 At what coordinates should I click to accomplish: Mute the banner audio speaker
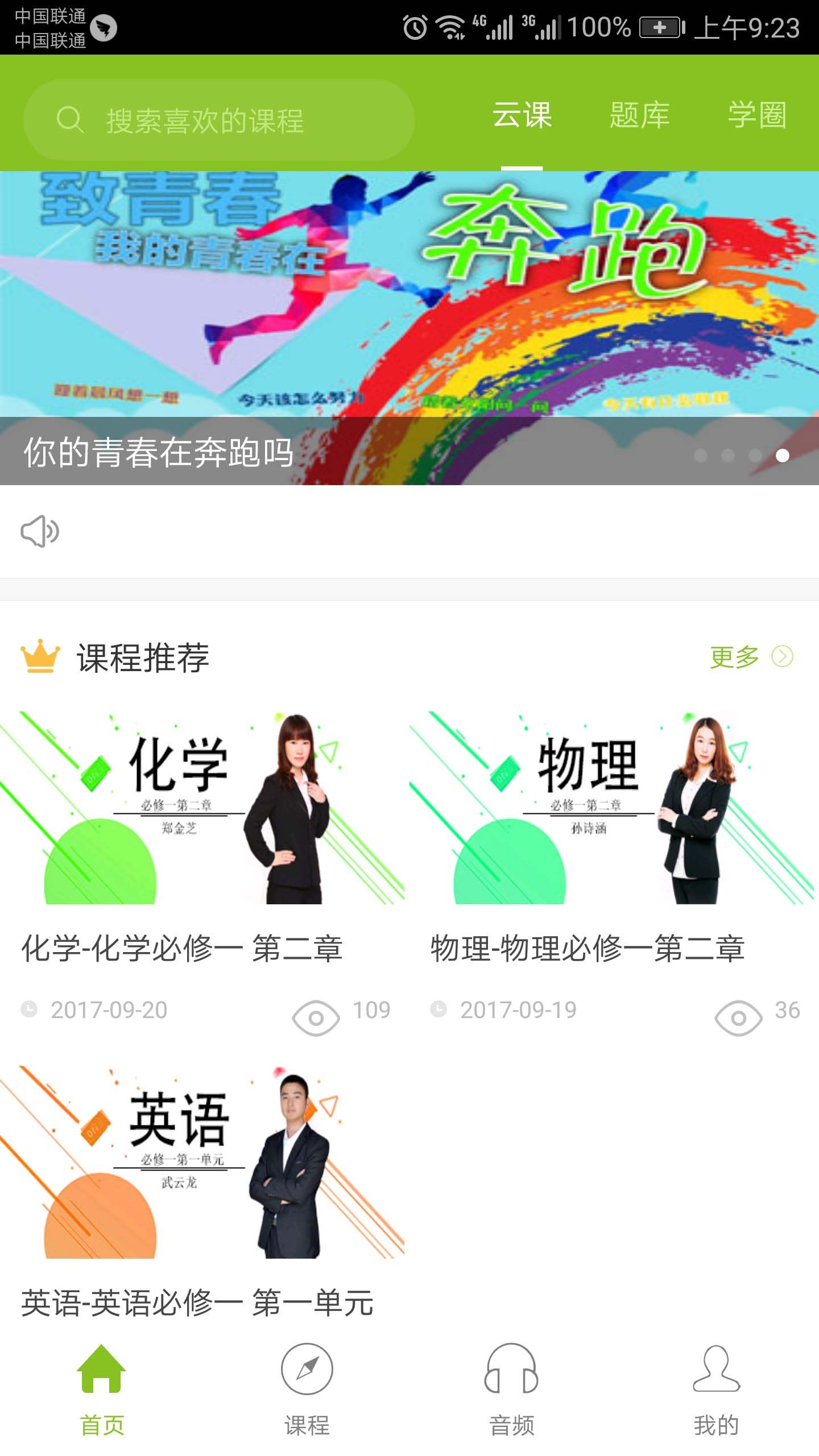pos(40,532)
